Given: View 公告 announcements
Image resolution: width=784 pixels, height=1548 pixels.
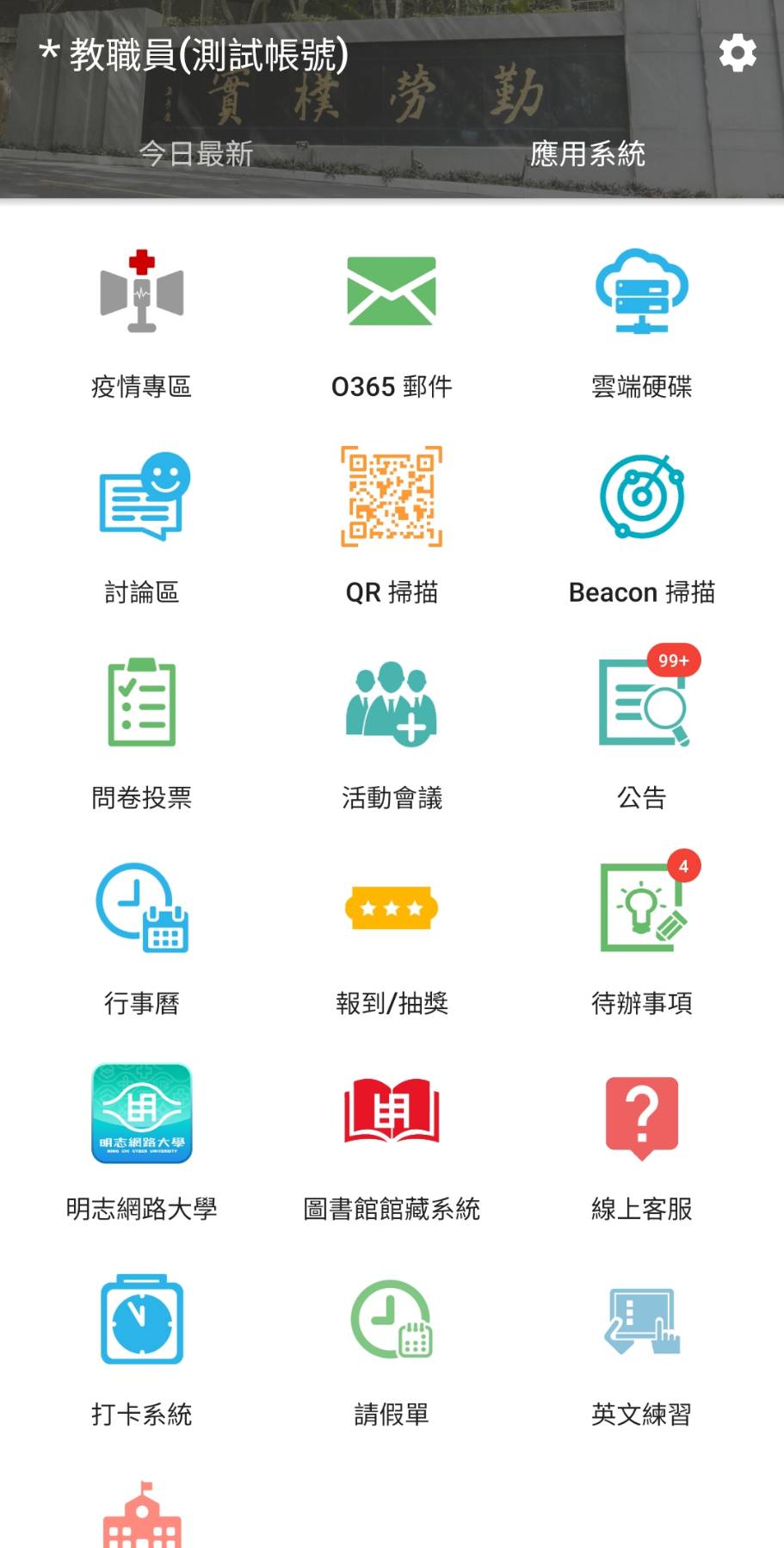Looking at the screenshot, I should [642, 734].
